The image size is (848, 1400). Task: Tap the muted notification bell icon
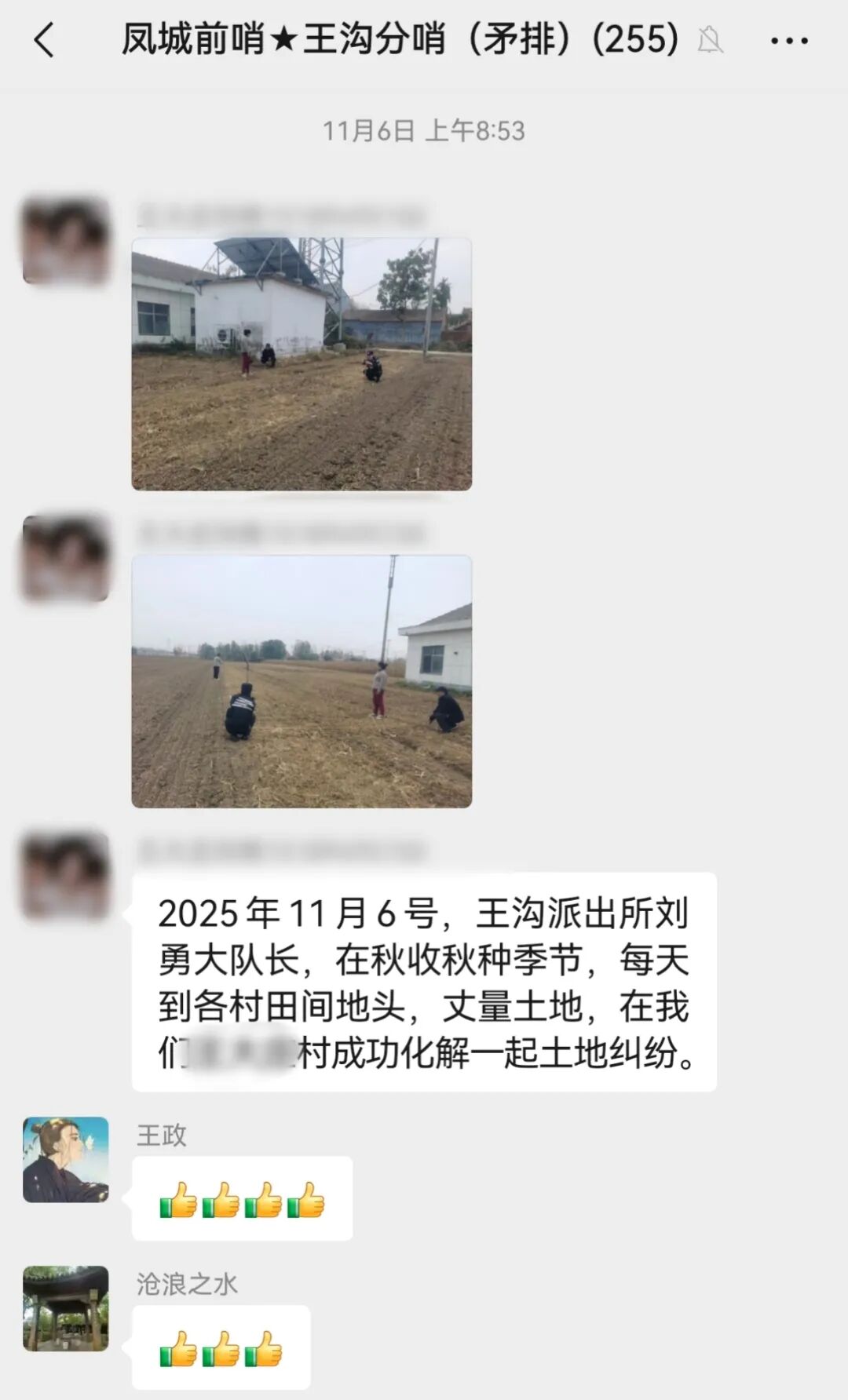pyautogui.click(x=709, y=39)
